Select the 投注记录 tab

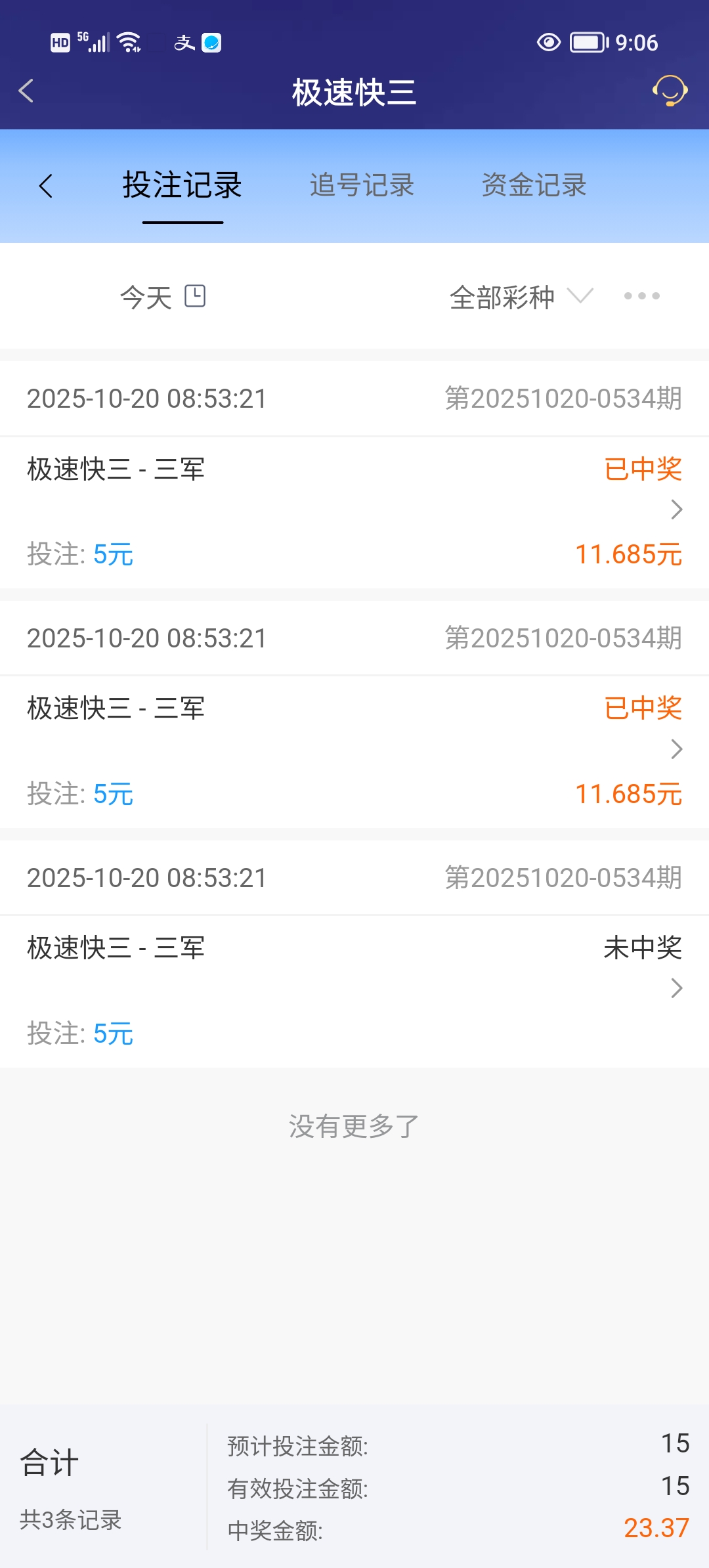[181, 186]
